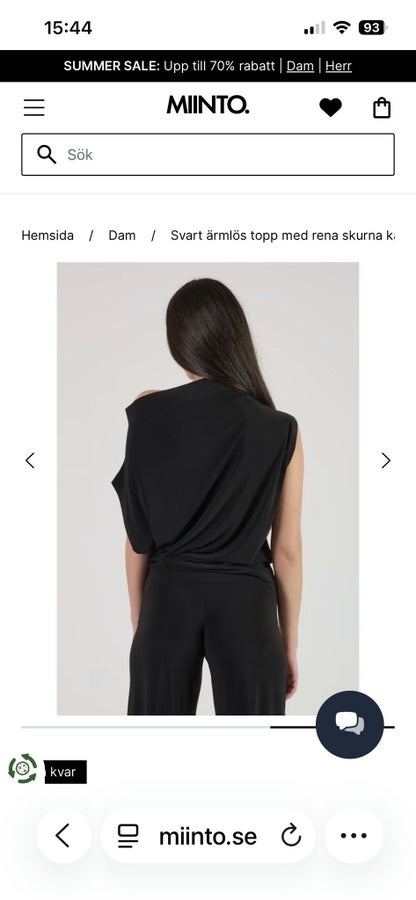Tap the miinto.se address bar
This screenshot has height=900, width=416.
click(x=208, y=836)
